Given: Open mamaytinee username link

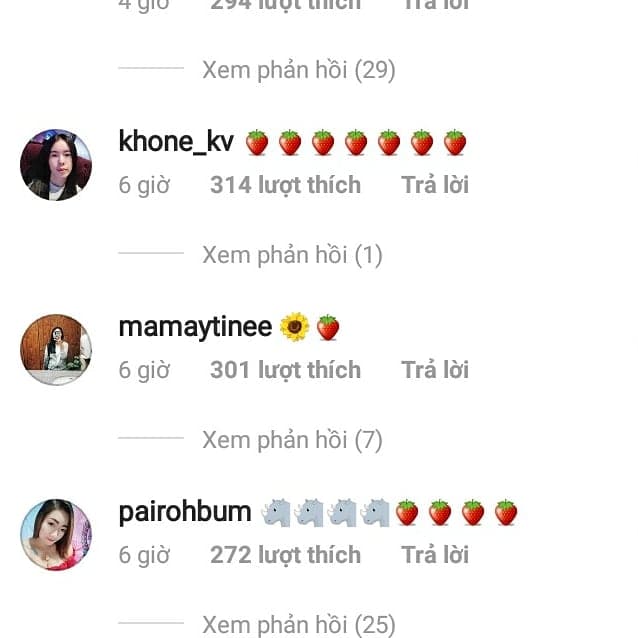Looking at the screenshot, I should click(x=195, y=327).
